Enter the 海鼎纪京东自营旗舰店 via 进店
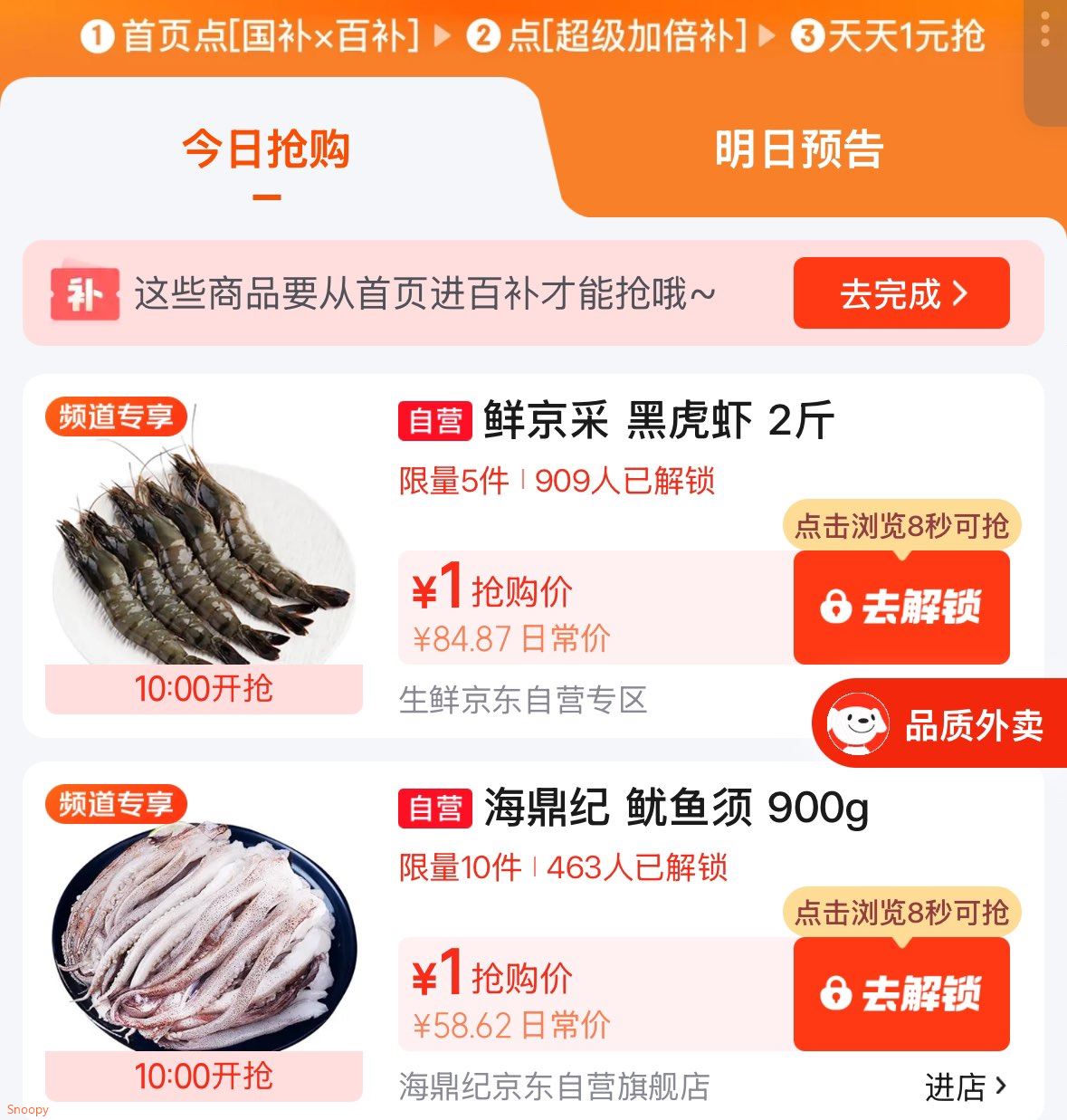The height and width of the screenshot is (1120, 1067). [x=965, y=1086]
